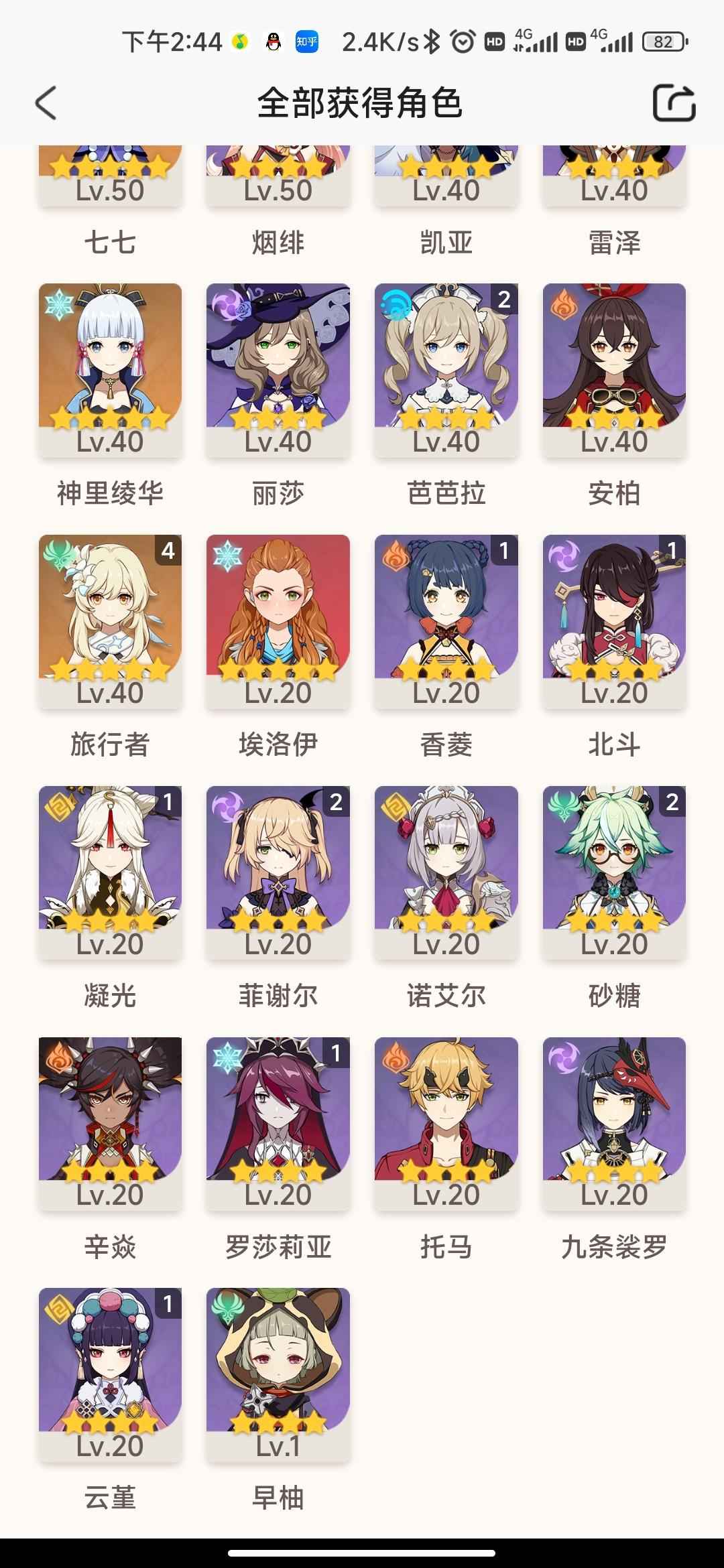Open the 丽莎 character card
Screen dimensions: 724x1568
pyautogui.click(x=278, y=370)
